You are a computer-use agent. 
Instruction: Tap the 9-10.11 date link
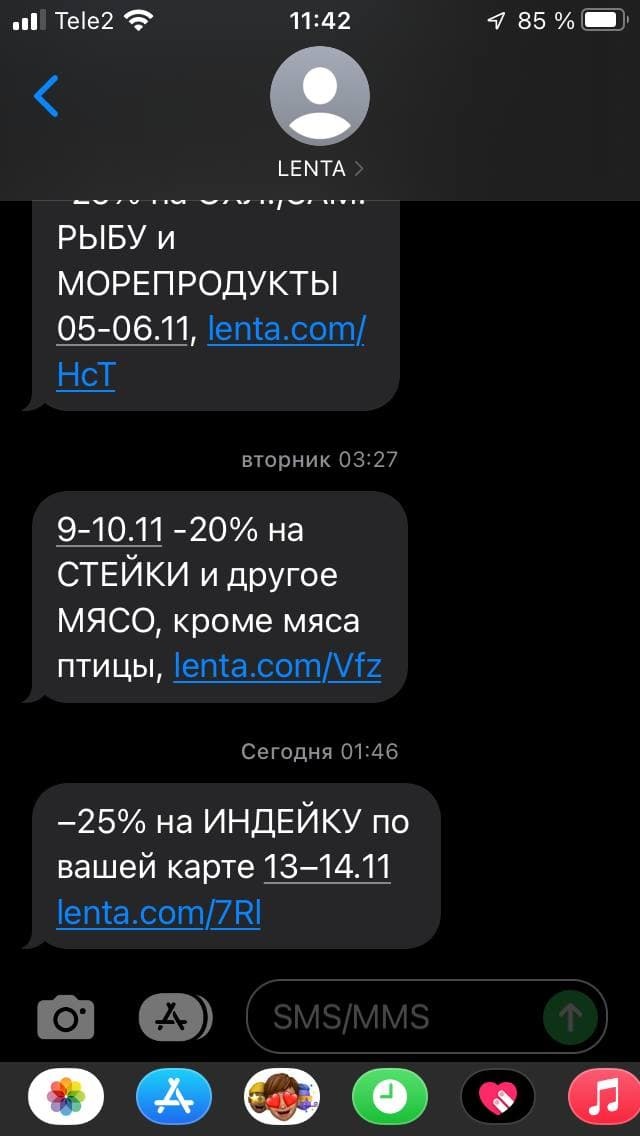109,530
